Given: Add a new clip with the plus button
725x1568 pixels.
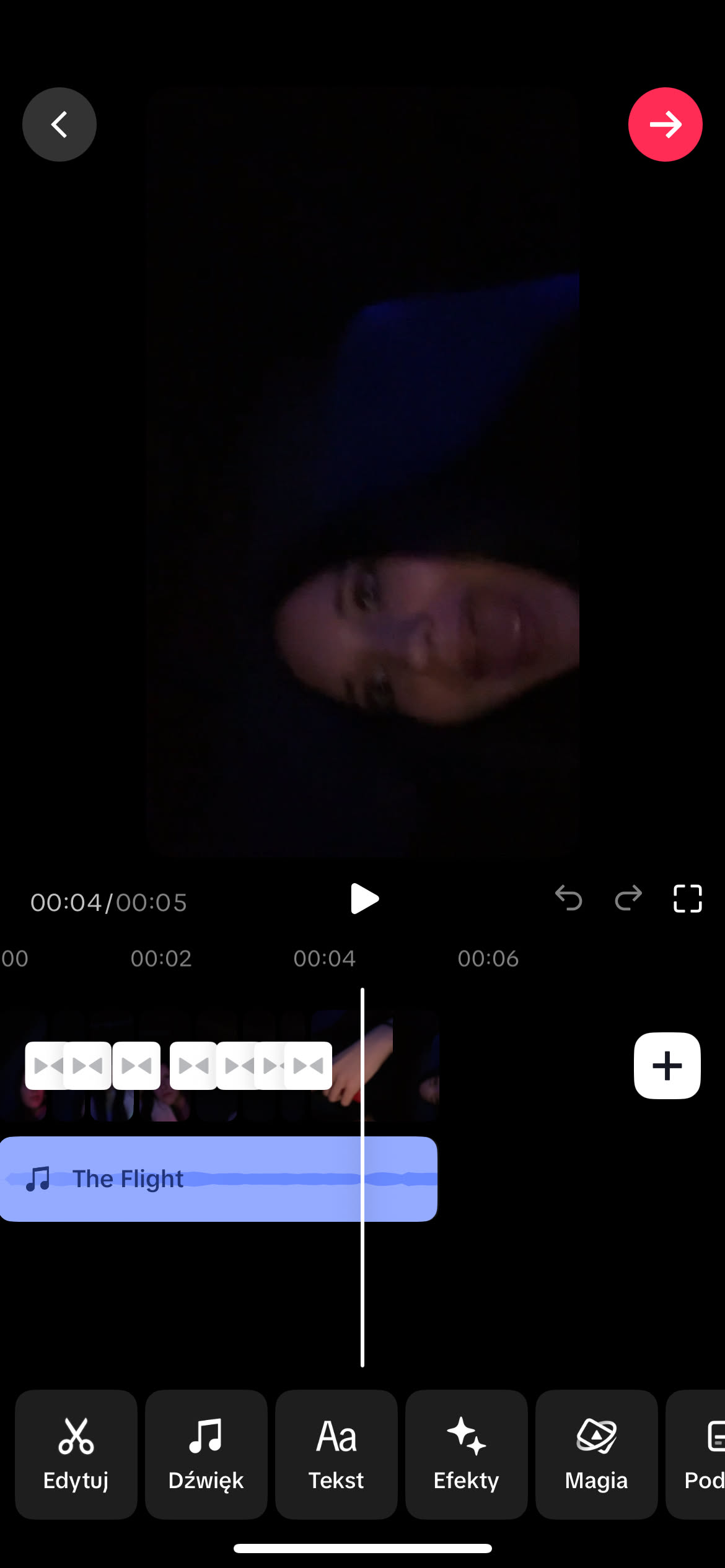Looking at the screenshot, I should tap(667, 1066).
